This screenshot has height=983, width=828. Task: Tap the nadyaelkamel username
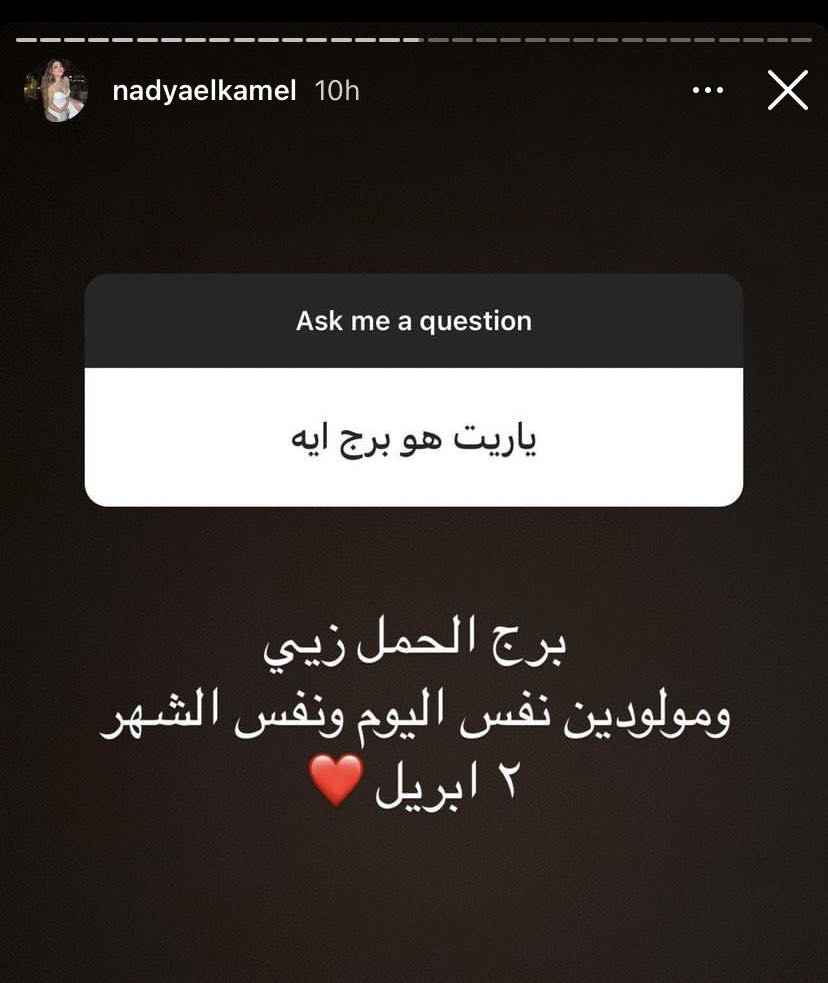205,91
